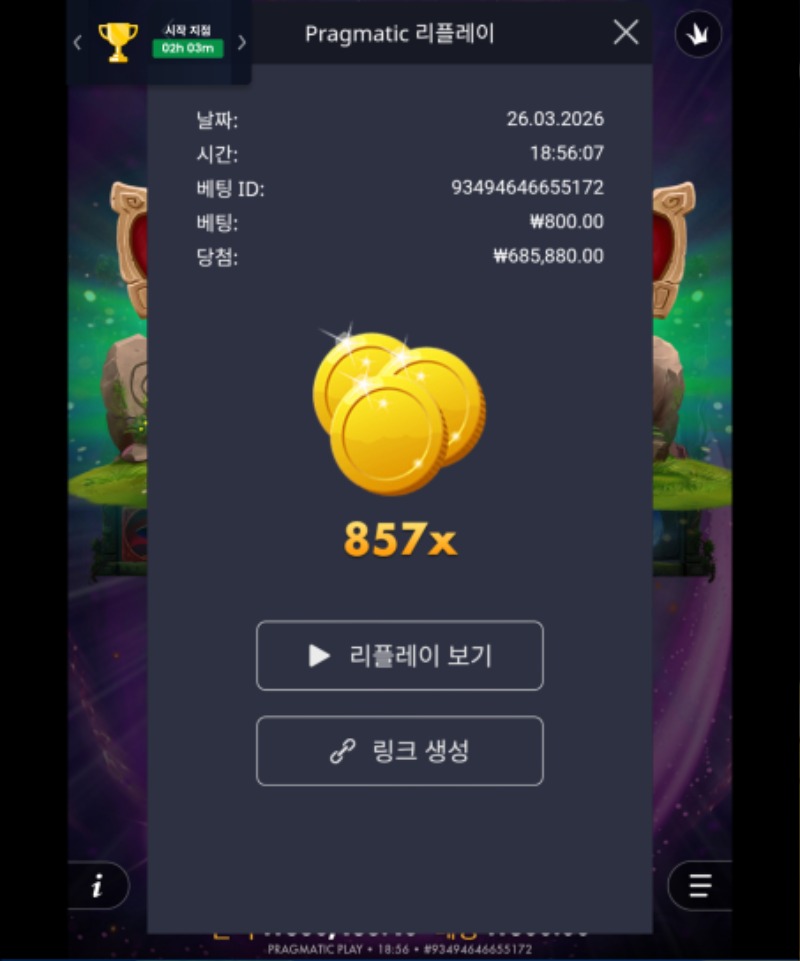The height and width of the screenshot is (961, 800).
Task: Close the Pragmatic replay dialog
Action: tap(626, 33)
